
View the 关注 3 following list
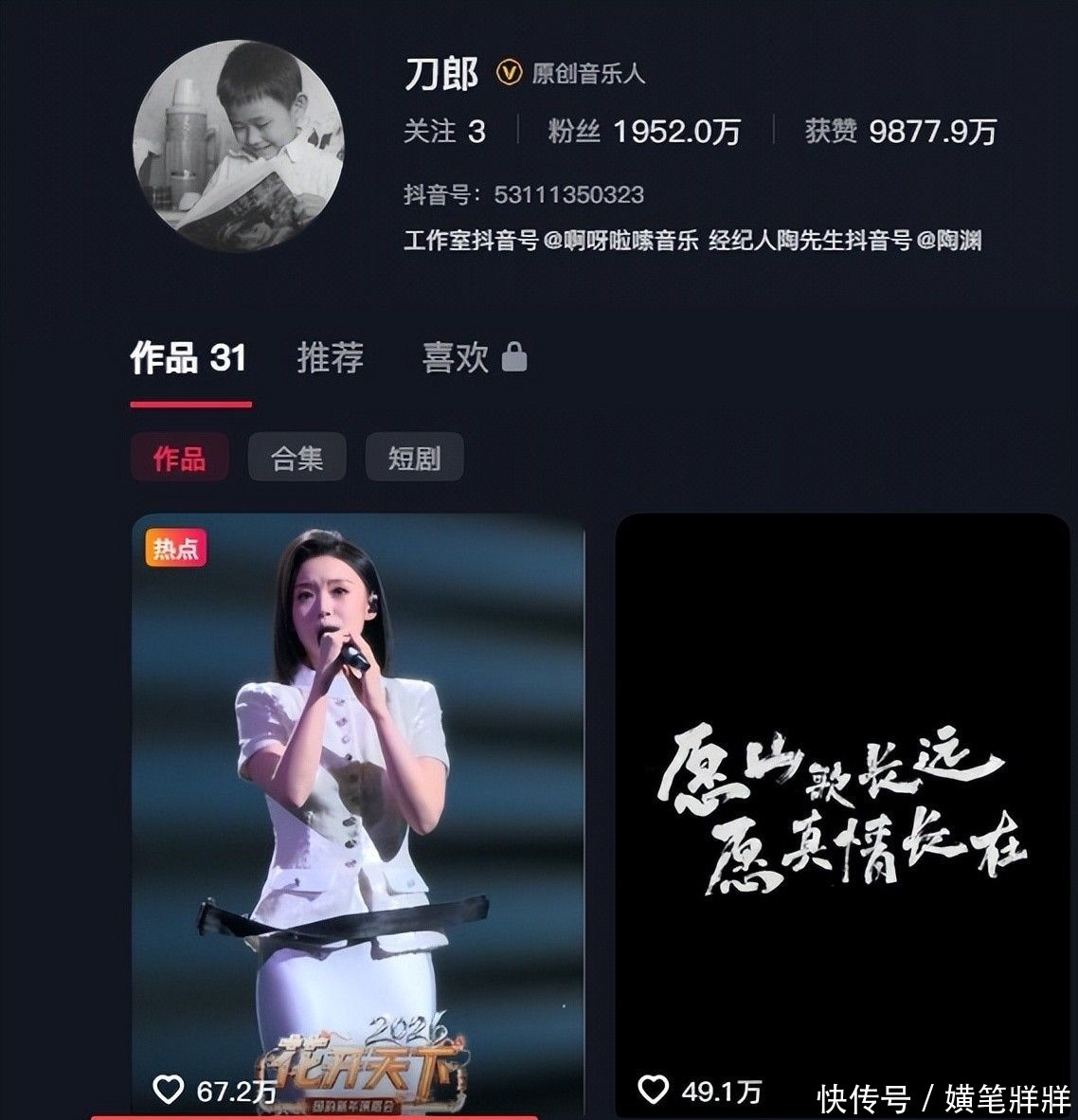coord(444,131)
